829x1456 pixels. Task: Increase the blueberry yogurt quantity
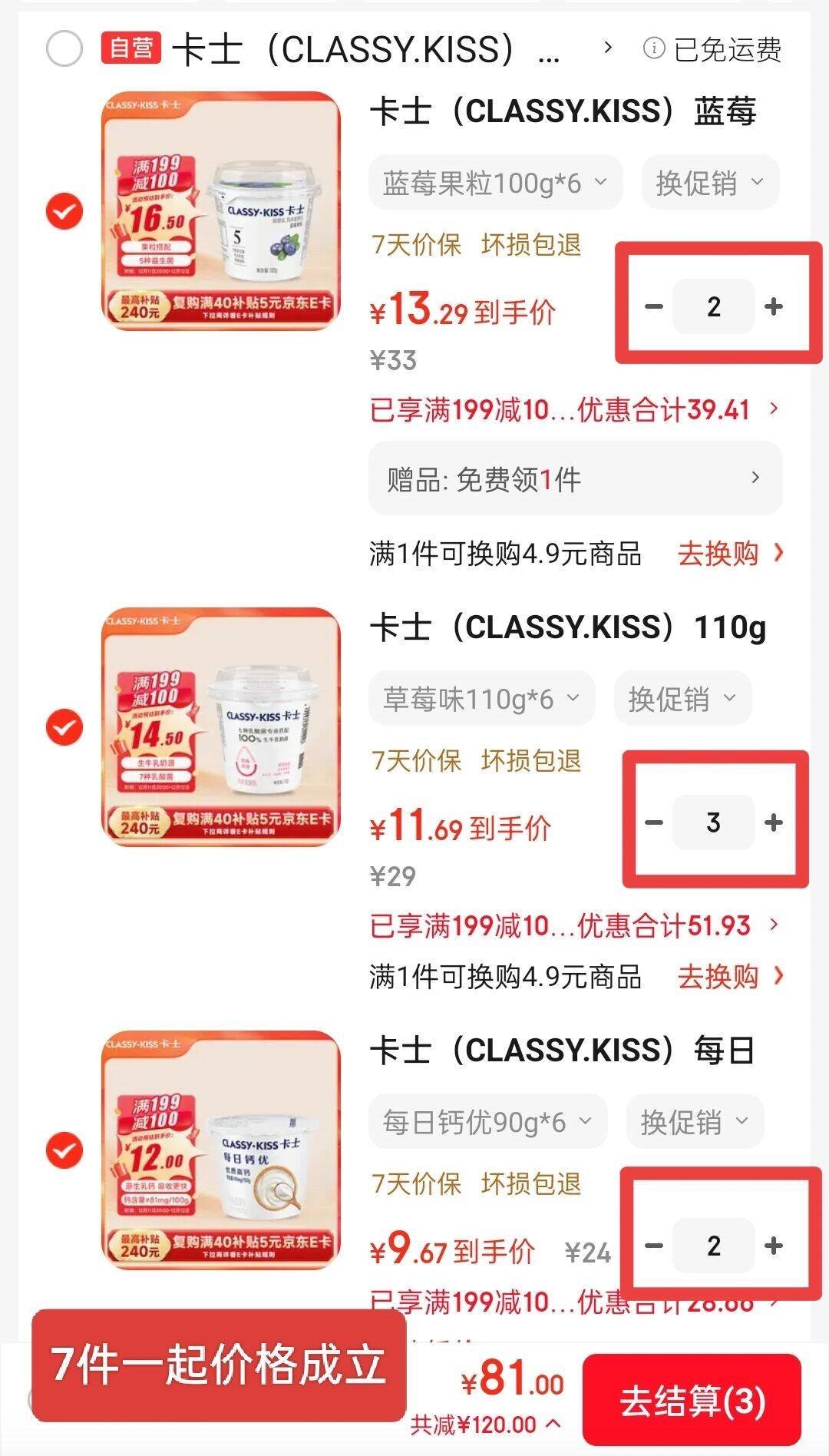[774, 306]
